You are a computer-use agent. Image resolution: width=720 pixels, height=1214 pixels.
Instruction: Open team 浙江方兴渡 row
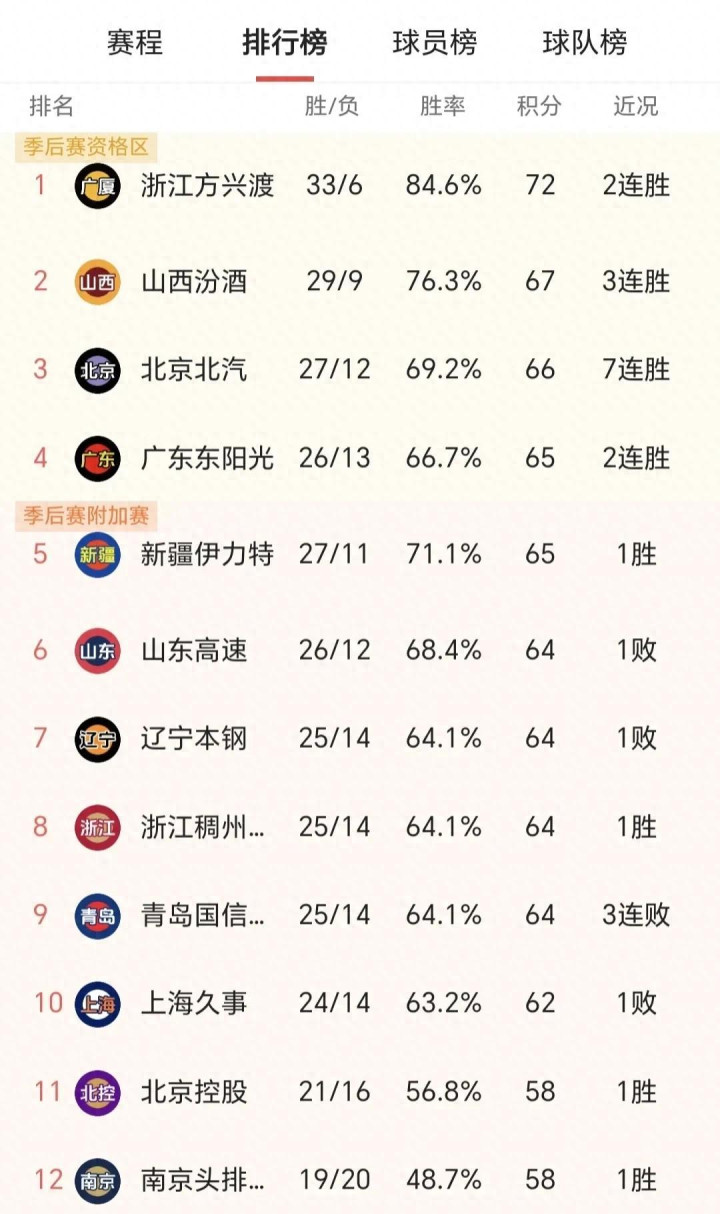coord(360,185)
